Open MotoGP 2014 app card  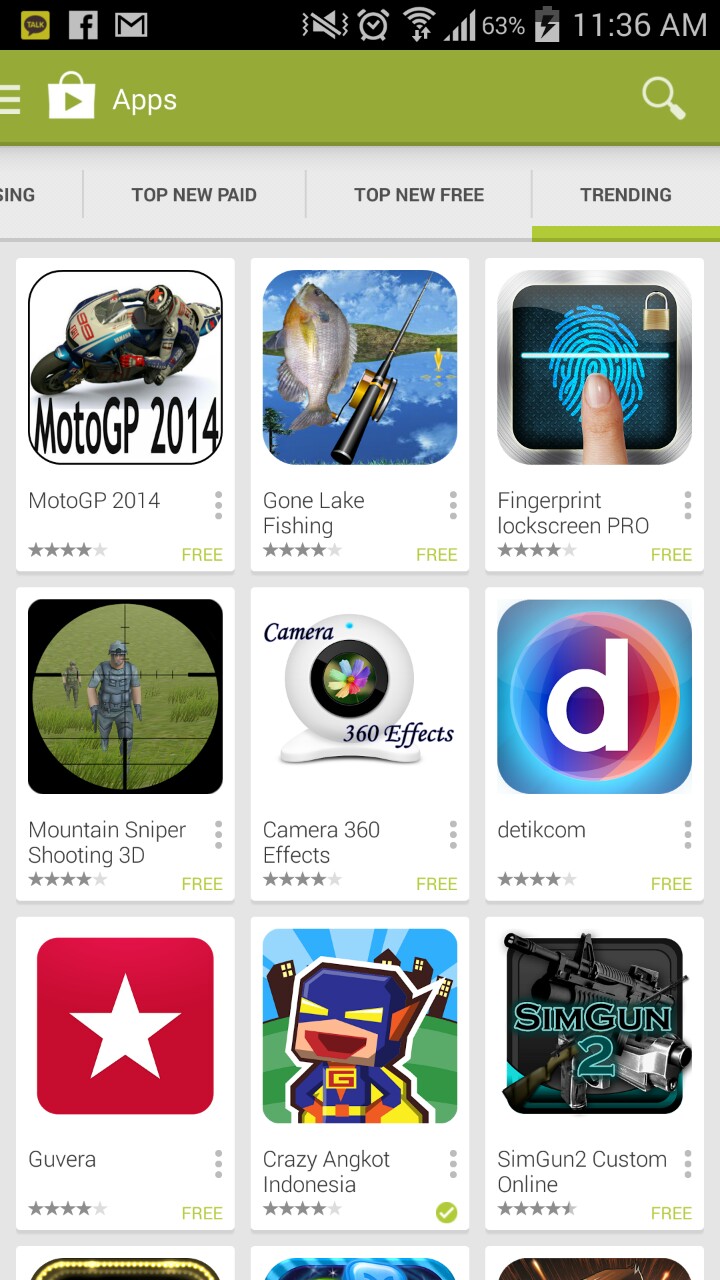pos(125,368)
